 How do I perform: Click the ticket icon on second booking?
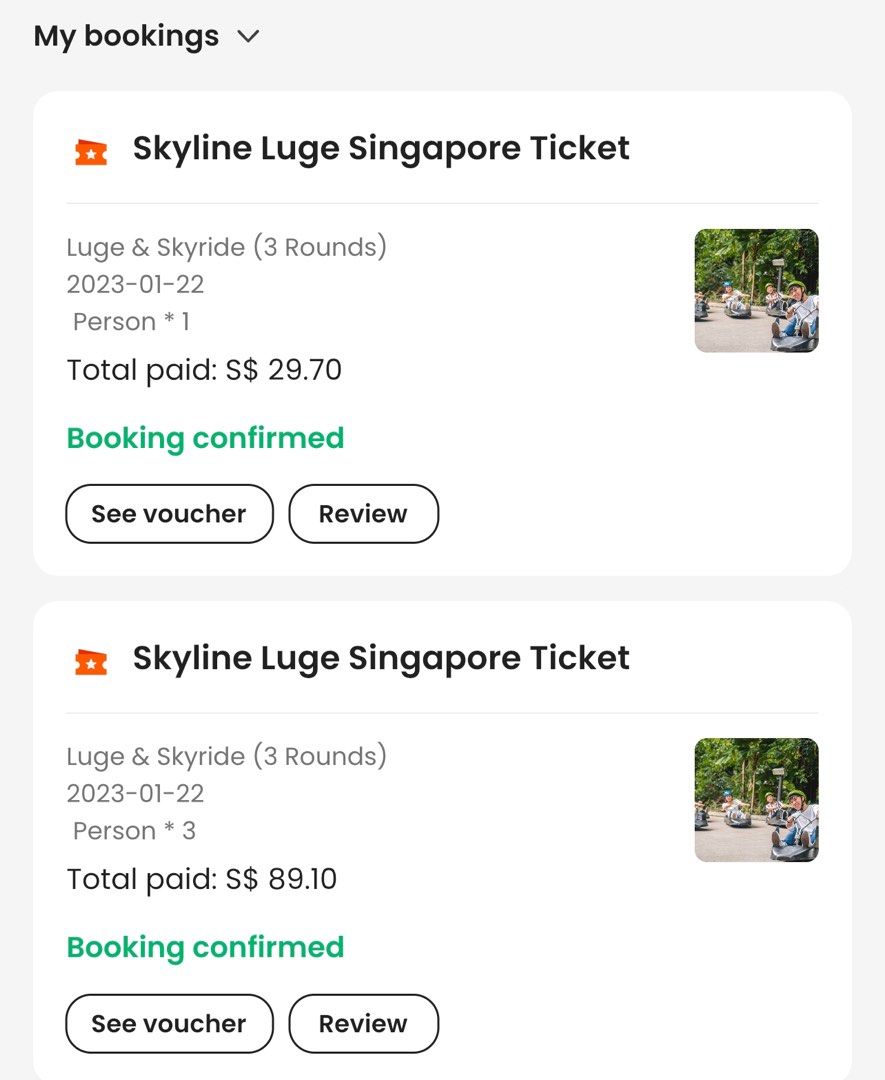[93, 659]
